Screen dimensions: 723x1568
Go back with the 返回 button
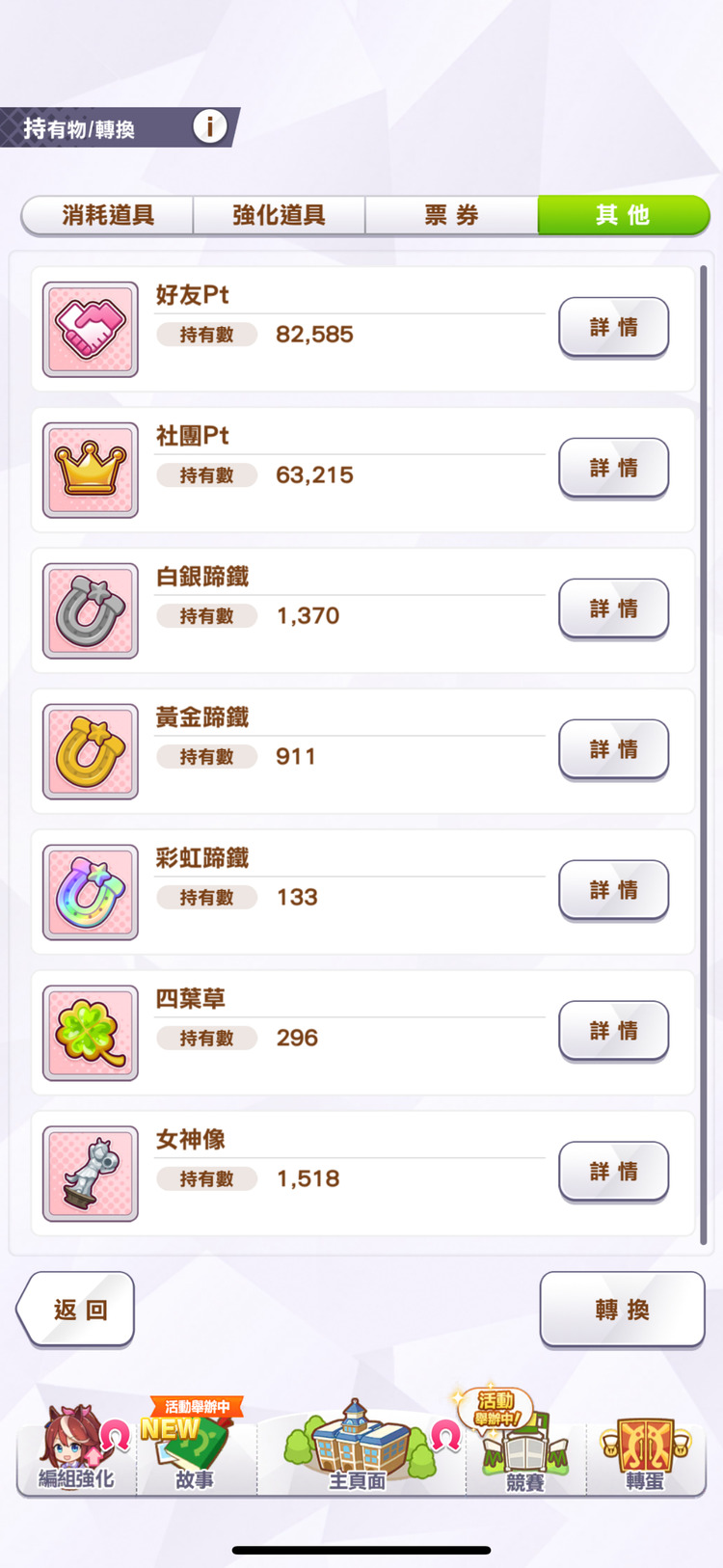click(x=77, y=1310)
